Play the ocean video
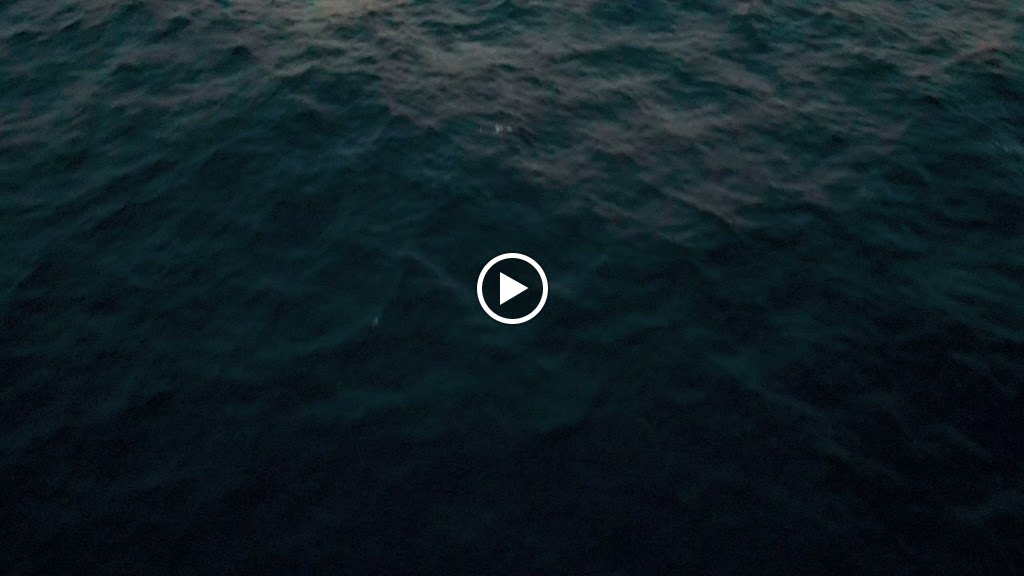1024x576 pixels. pyautogui.click(x=512, y=288)
